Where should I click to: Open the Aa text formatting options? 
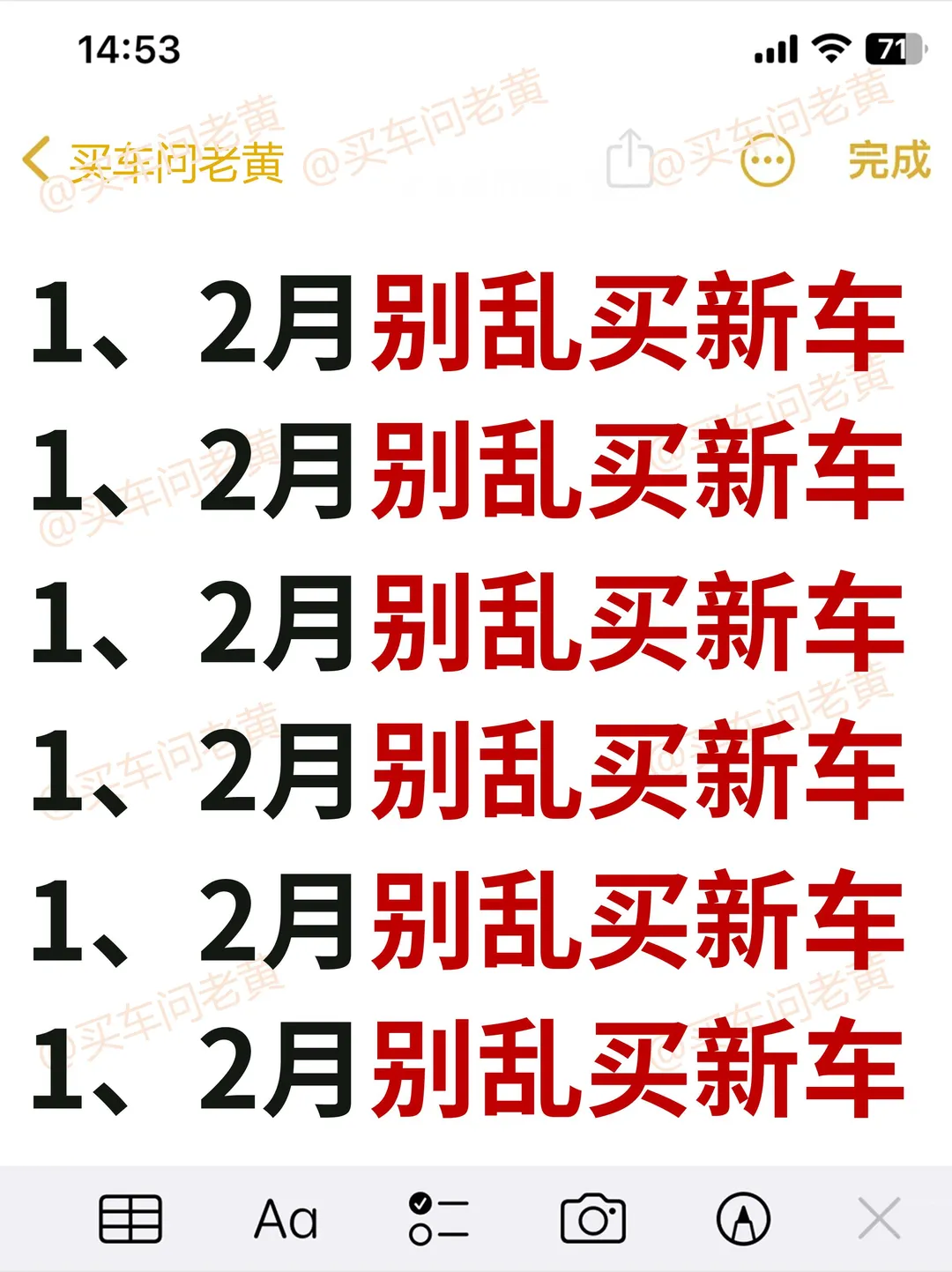coord(283,1221)
